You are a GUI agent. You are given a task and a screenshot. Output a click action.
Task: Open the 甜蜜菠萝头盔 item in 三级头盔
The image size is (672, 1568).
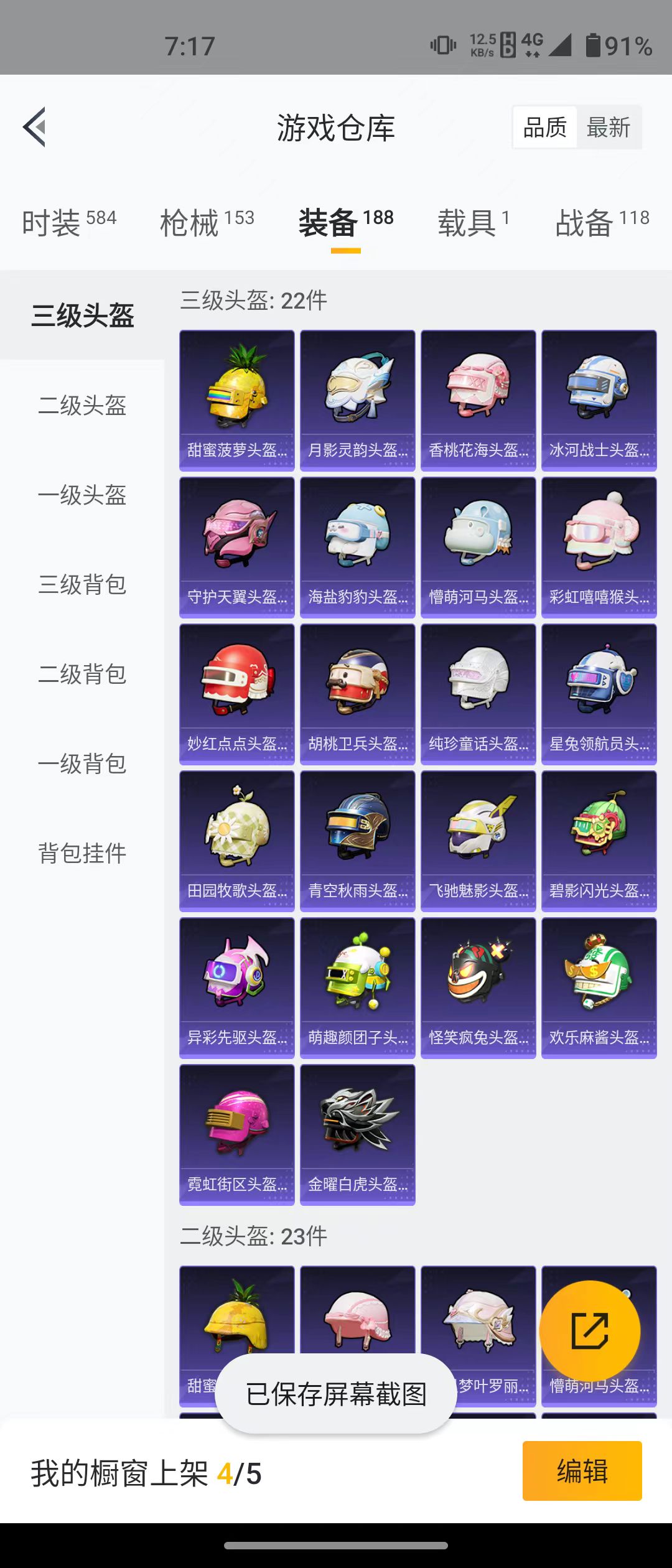click(237, 400)
